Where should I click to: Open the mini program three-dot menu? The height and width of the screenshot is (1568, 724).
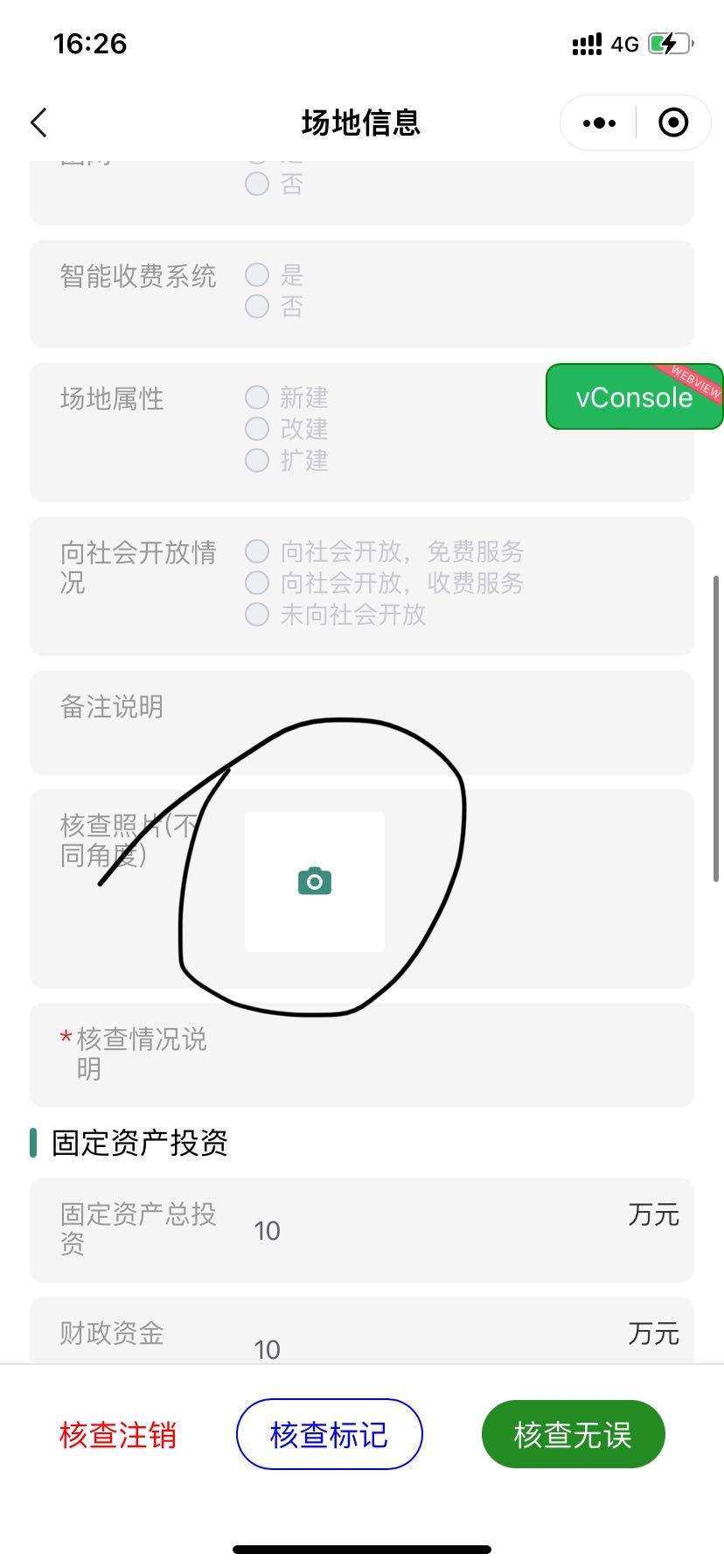pos(599,122)
